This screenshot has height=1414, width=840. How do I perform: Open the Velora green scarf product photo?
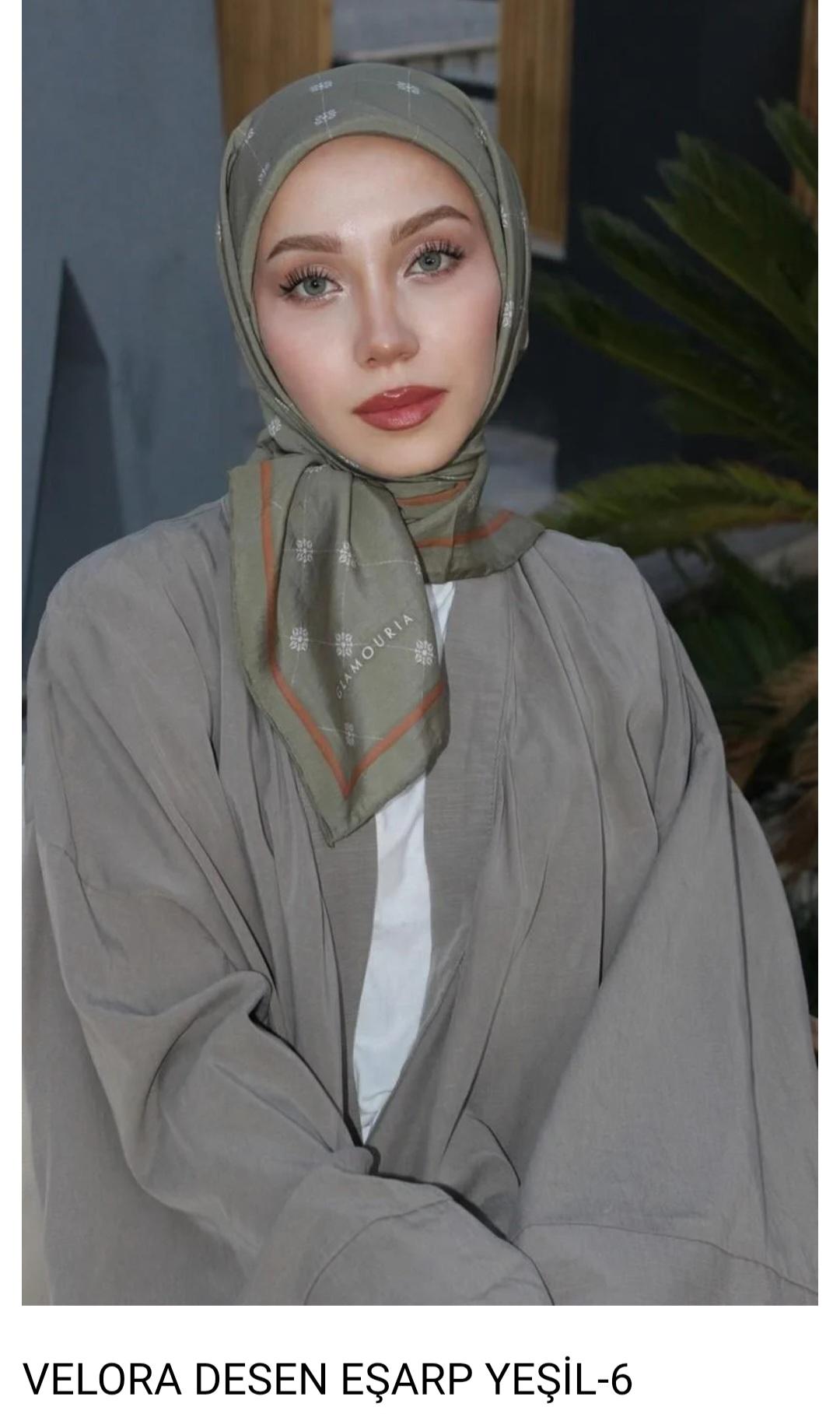point(420,654)
